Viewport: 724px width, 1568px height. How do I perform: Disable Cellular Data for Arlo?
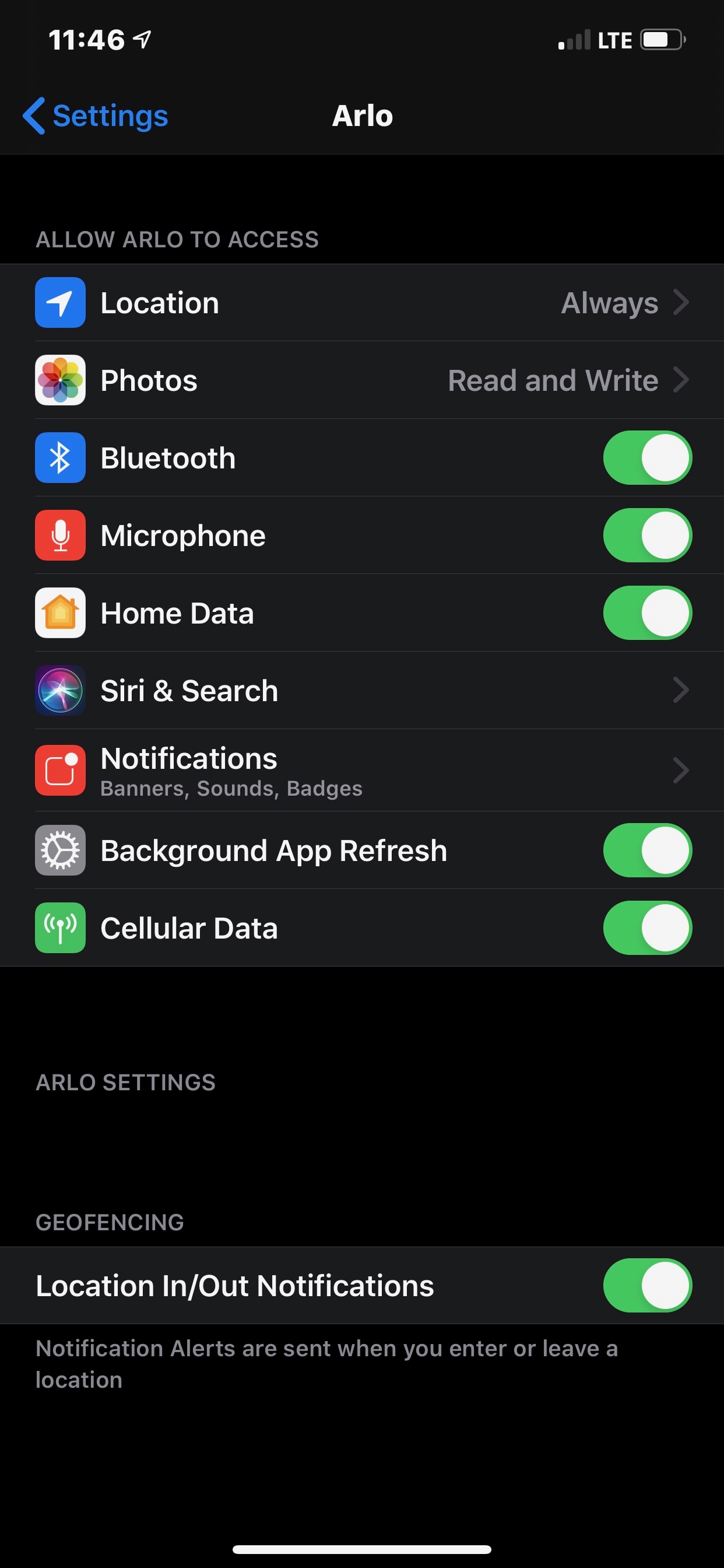(646, 928)
